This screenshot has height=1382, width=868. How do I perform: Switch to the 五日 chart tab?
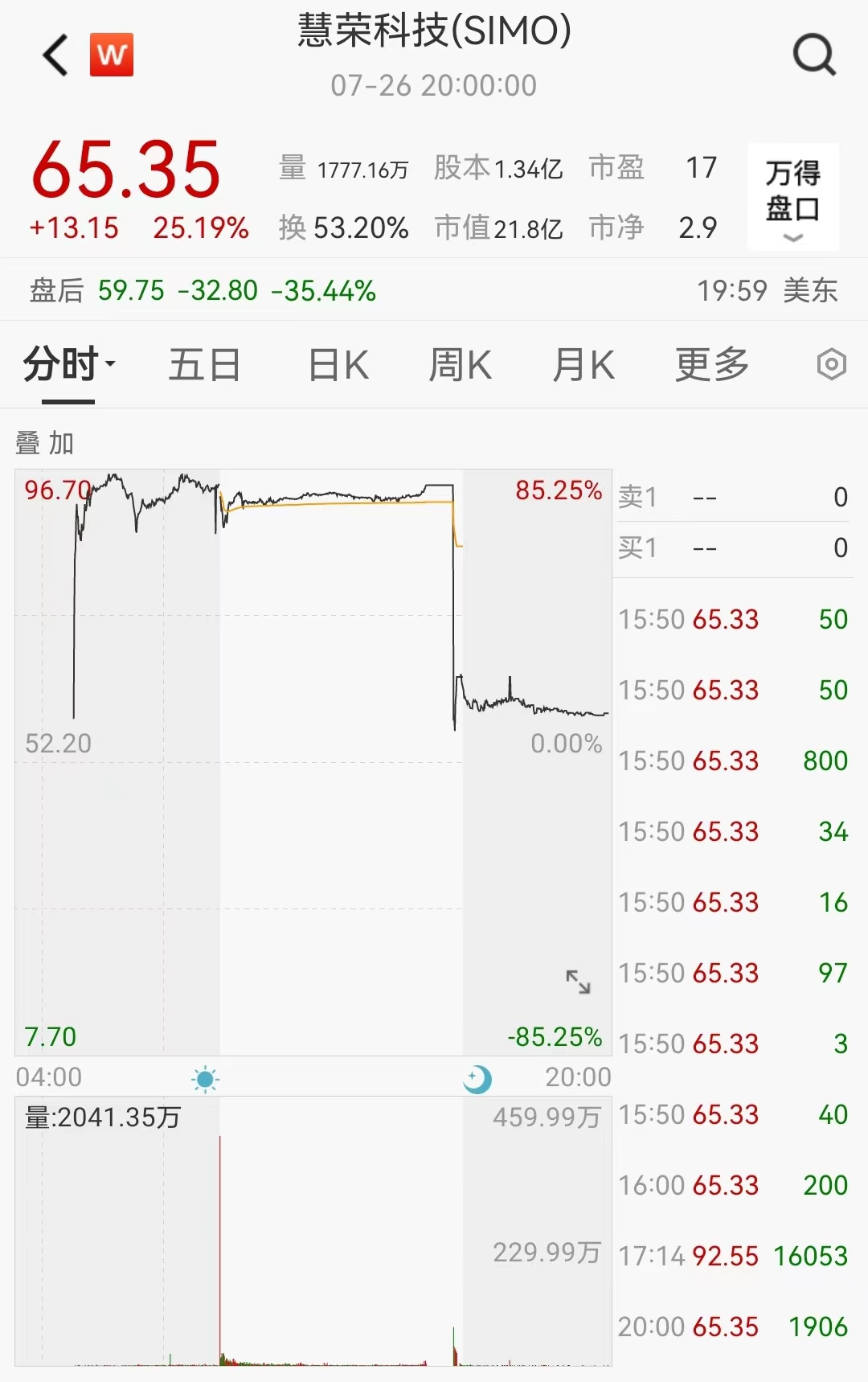[x=204, y=365]
